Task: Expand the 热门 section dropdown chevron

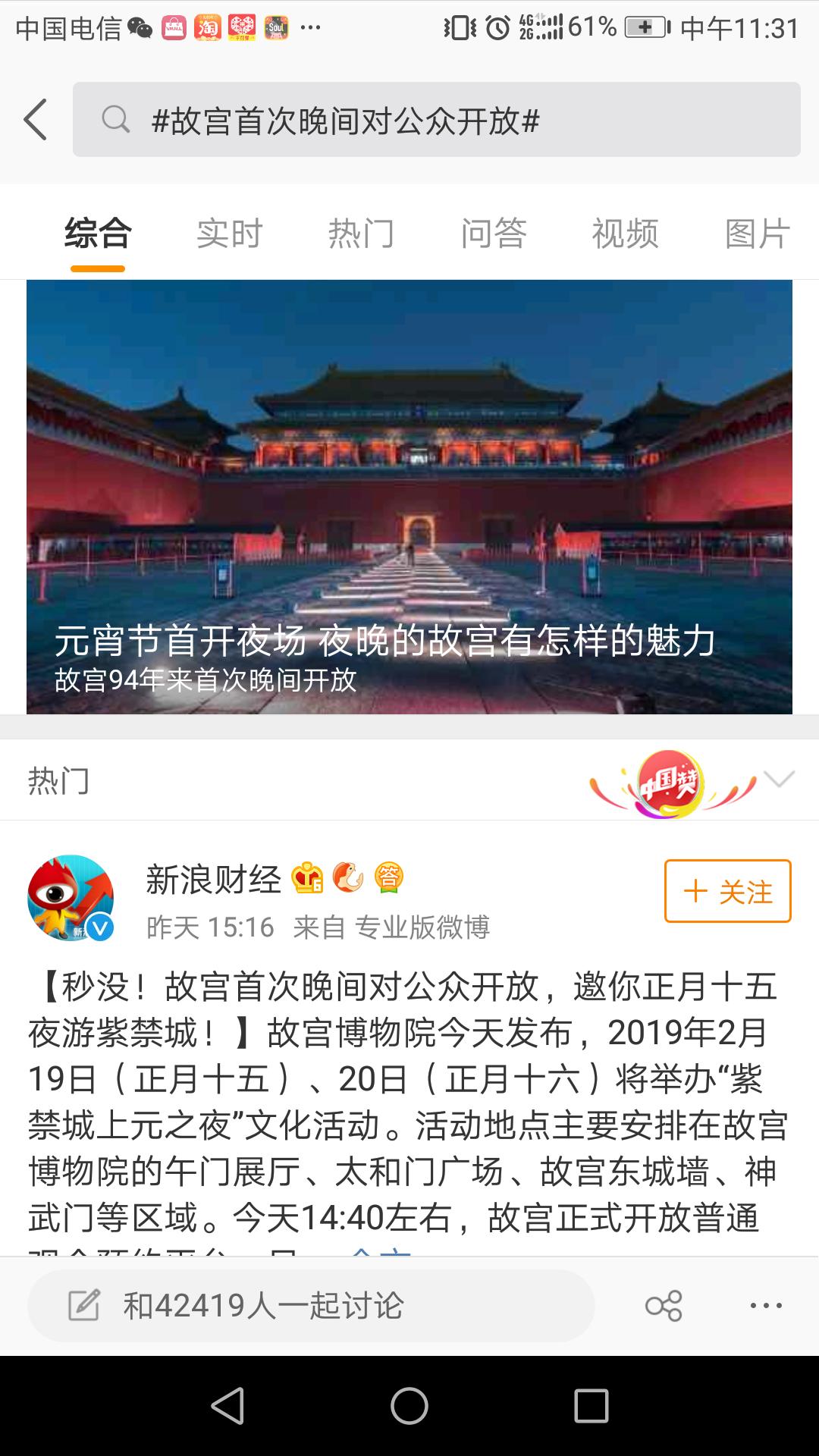Action: pyautogui.click(x=779, y=780)
